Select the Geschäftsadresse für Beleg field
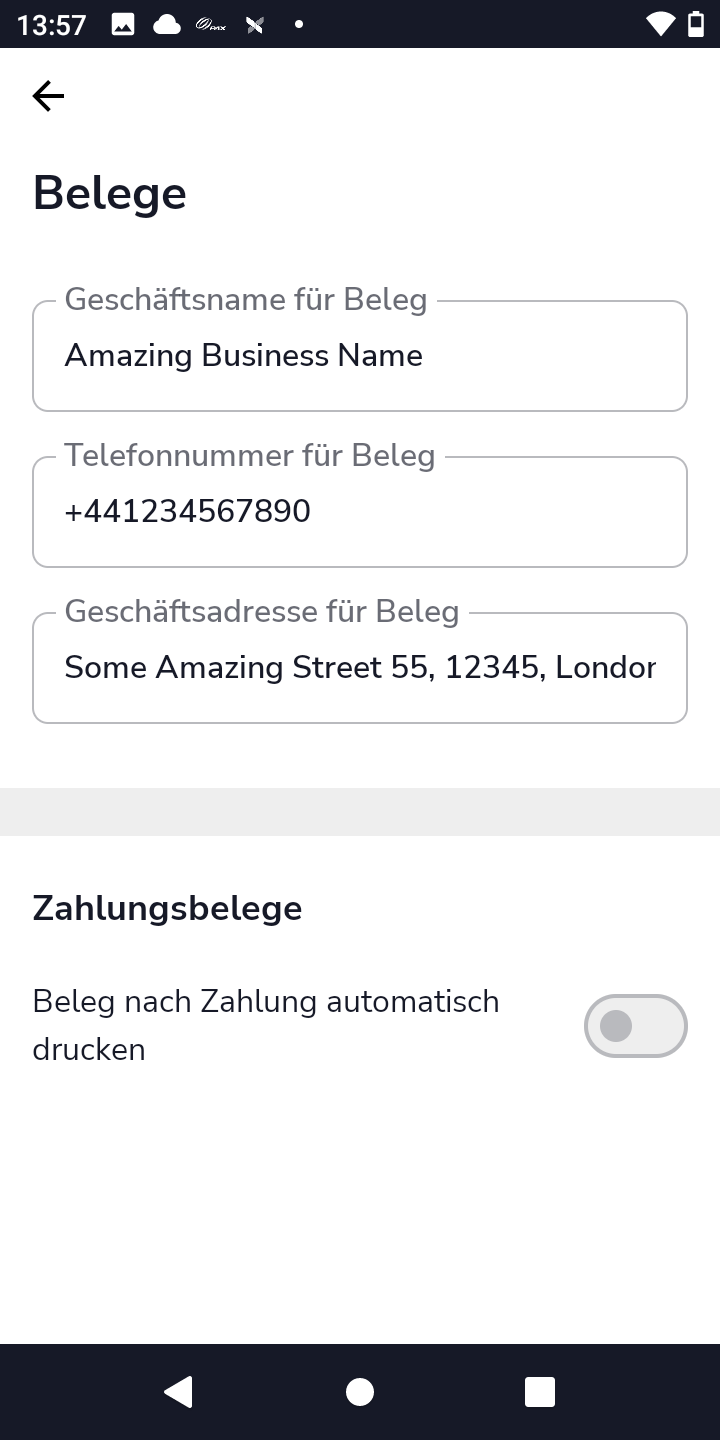720x1440 pixels. click(x=360, y=668)
